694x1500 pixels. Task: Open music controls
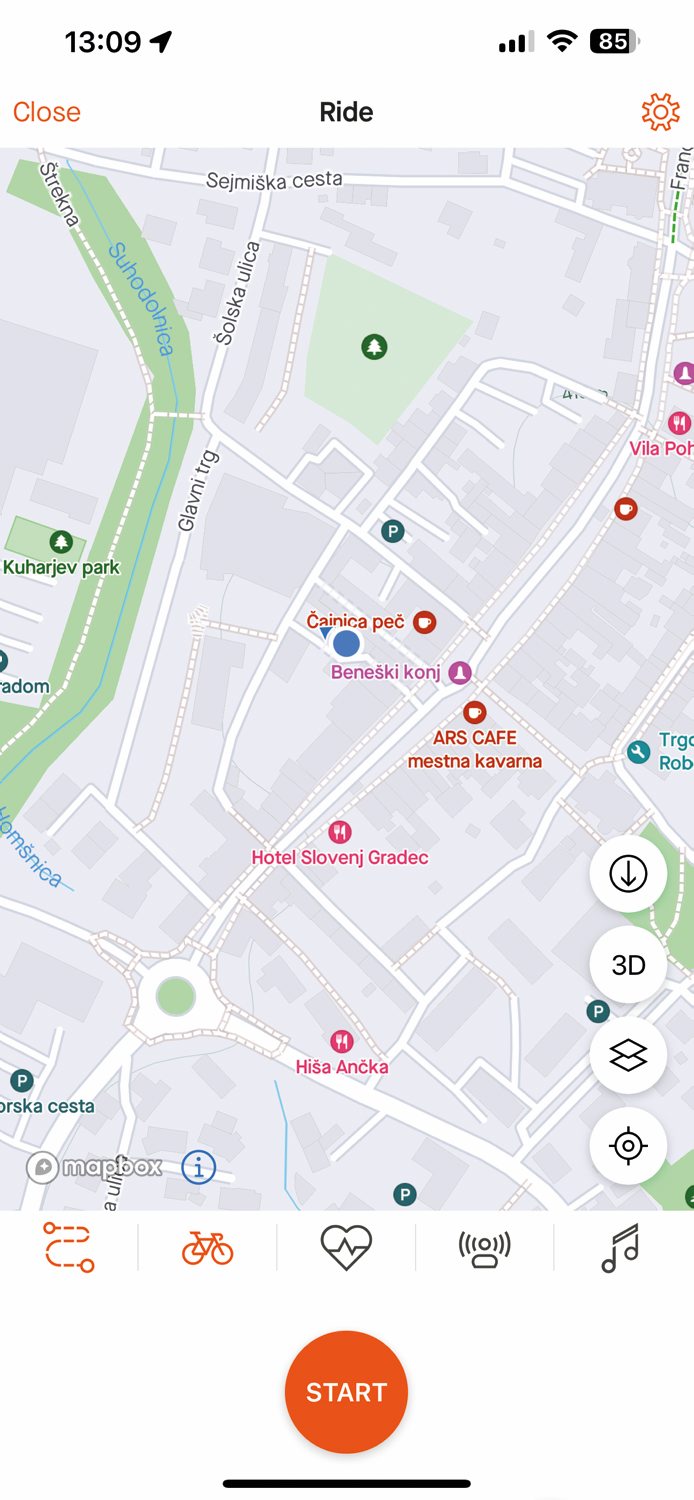pyautogui.click(x=621, y=1247)
